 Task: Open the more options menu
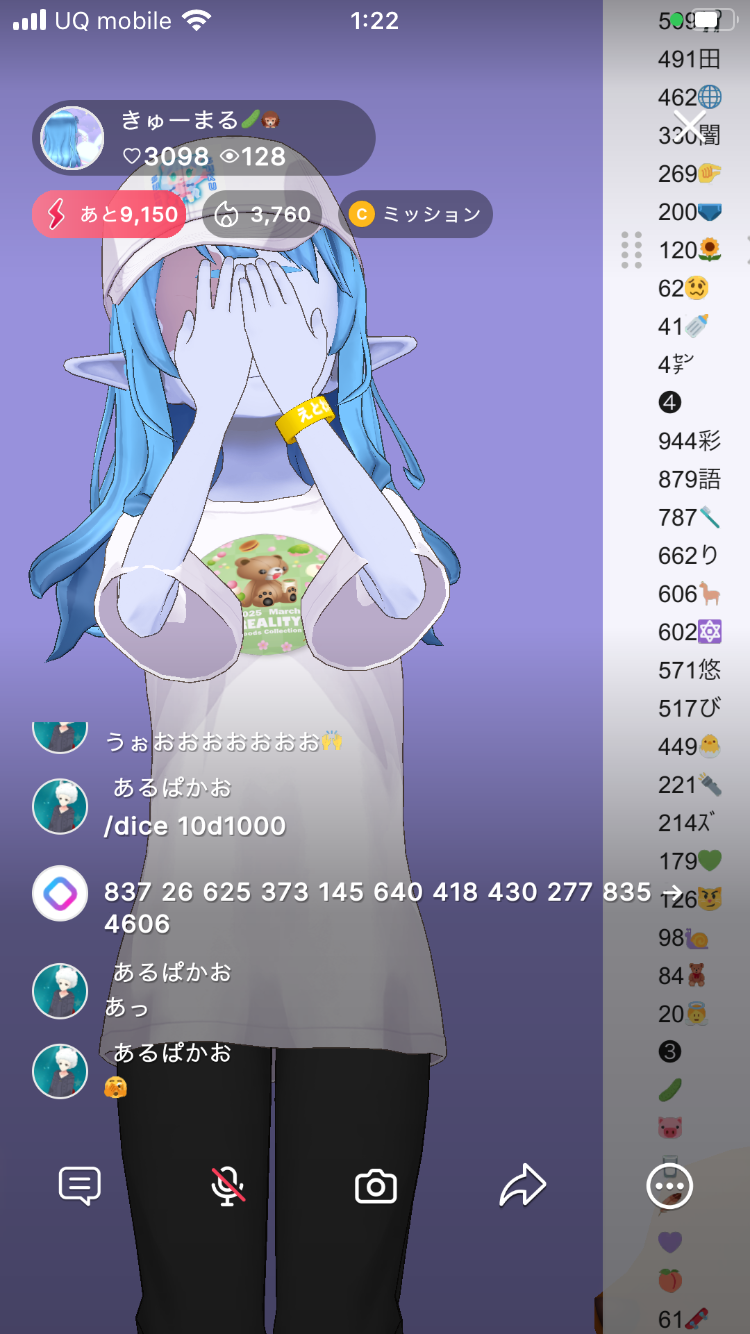pyautogui.click(x=669, y=1186)
